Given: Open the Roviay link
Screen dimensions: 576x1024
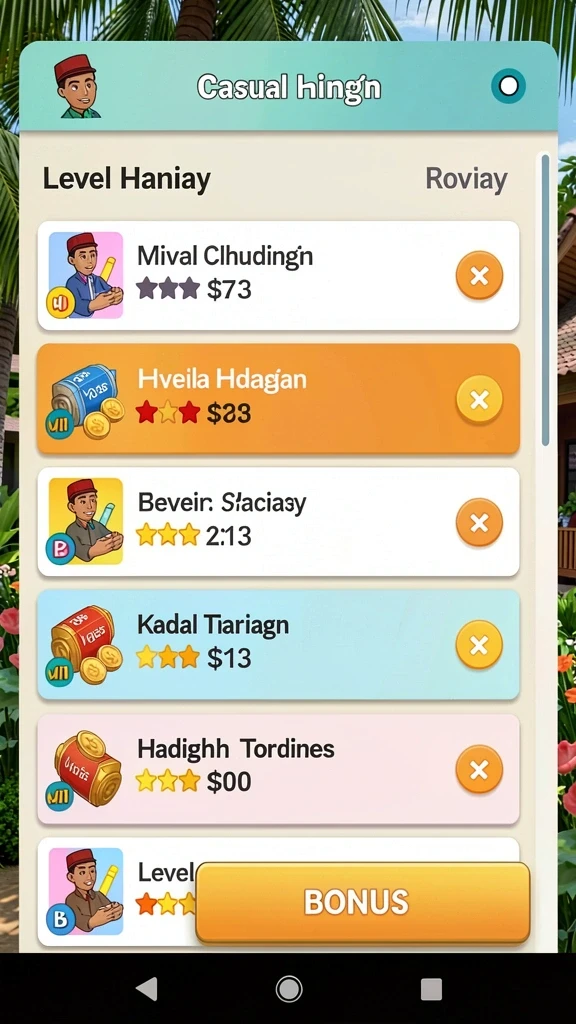Looking at the screenshot, I should pyautogui.click(x=466, y=179).
